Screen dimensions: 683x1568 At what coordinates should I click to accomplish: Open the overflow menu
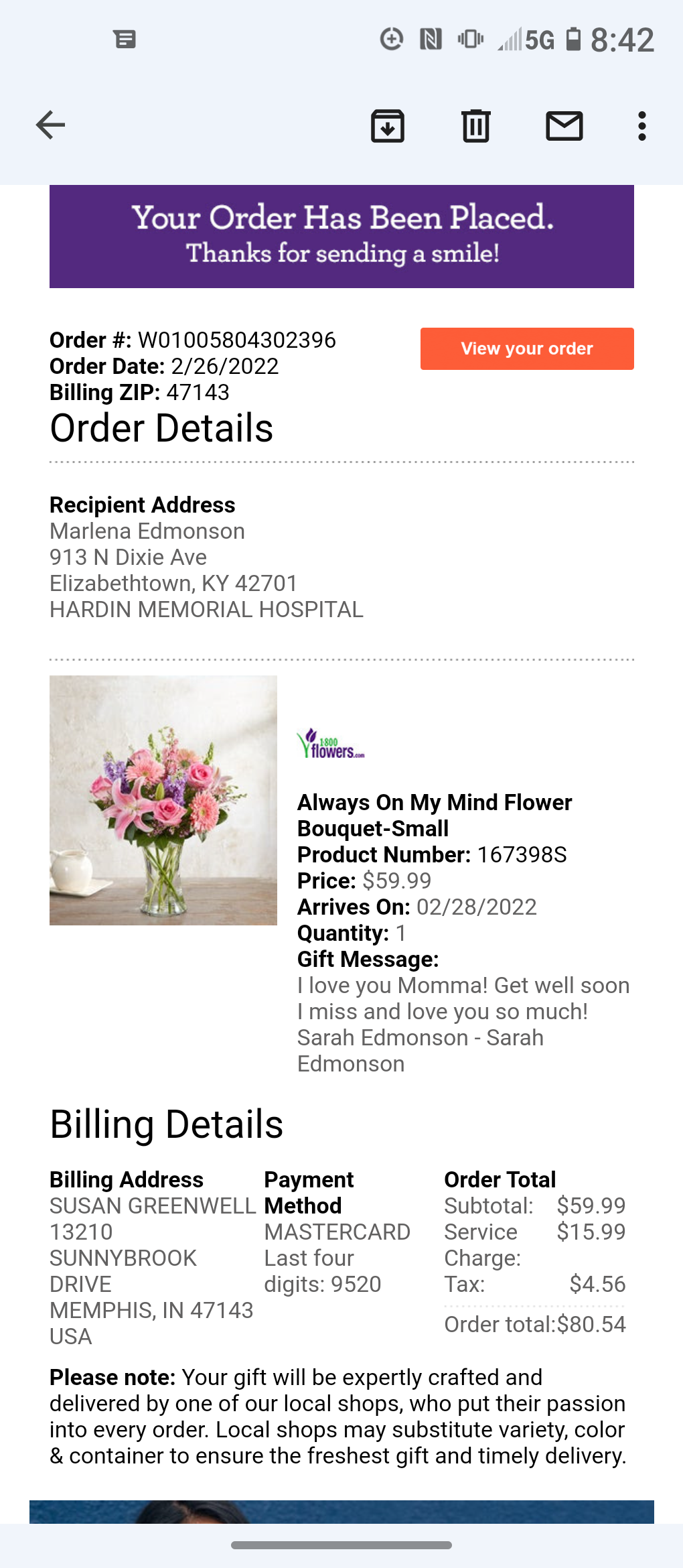click(x=641, y=126)
